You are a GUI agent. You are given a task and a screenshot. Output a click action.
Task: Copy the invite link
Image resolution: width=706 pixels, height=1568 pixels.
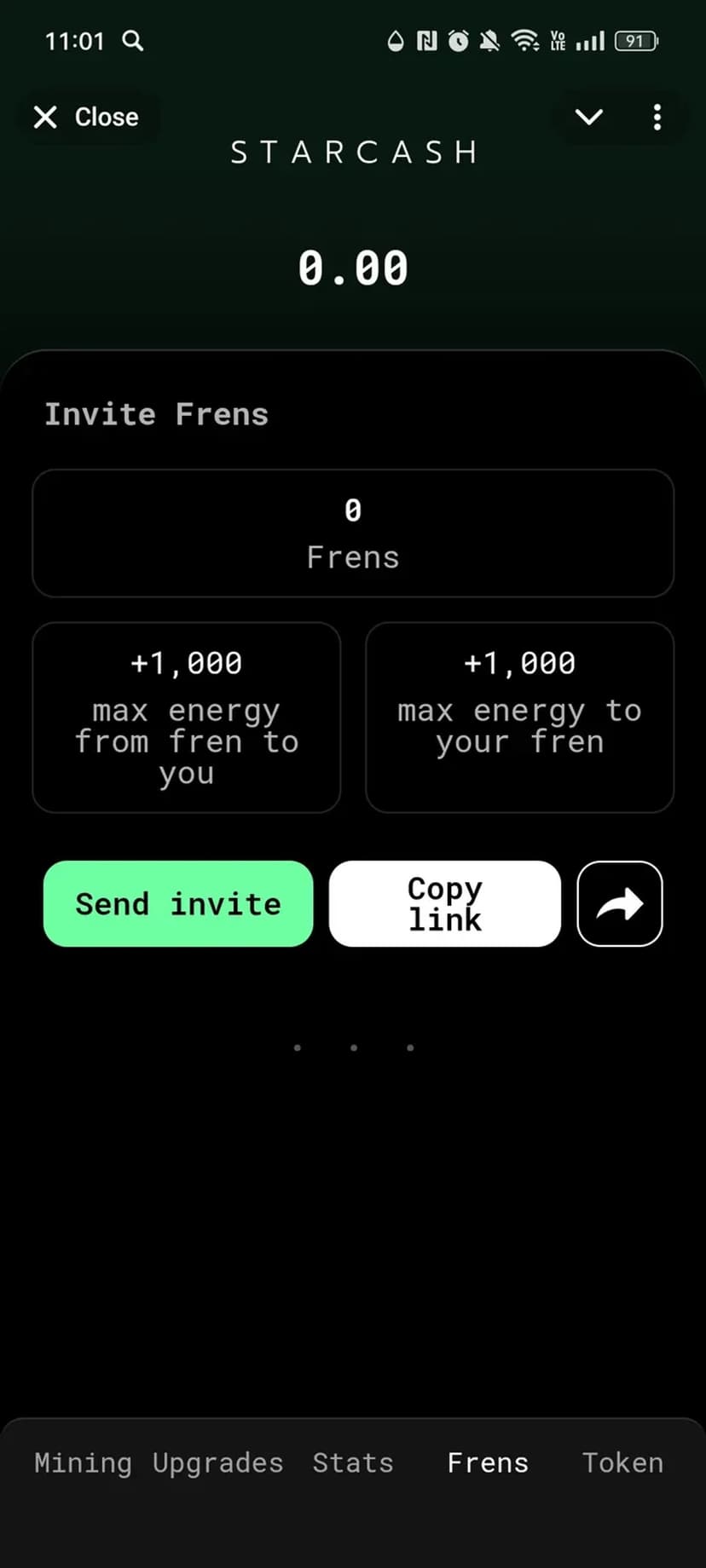[x=444, y=903]
